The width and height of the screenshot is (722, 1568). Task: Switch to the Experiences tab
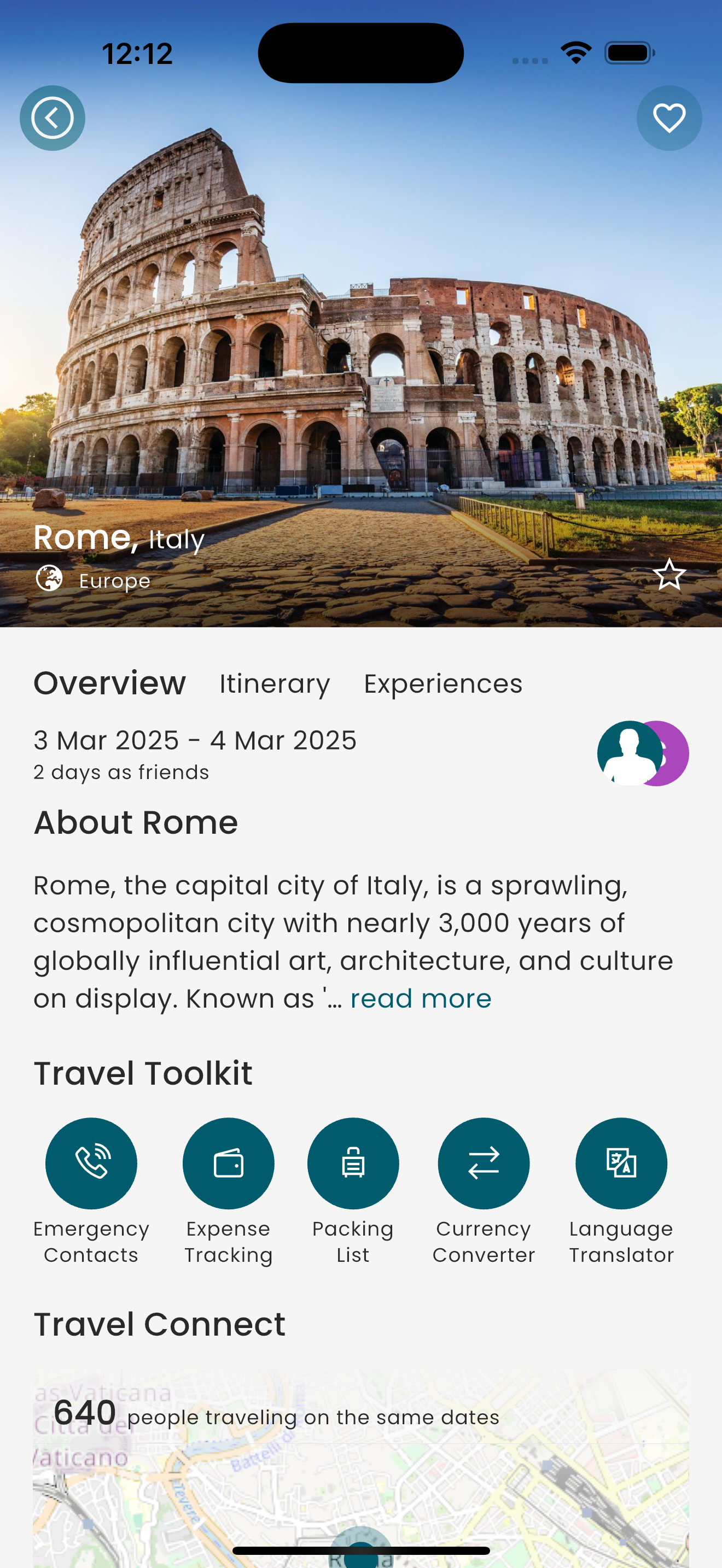pyautogui.click(x=442, y=683)
